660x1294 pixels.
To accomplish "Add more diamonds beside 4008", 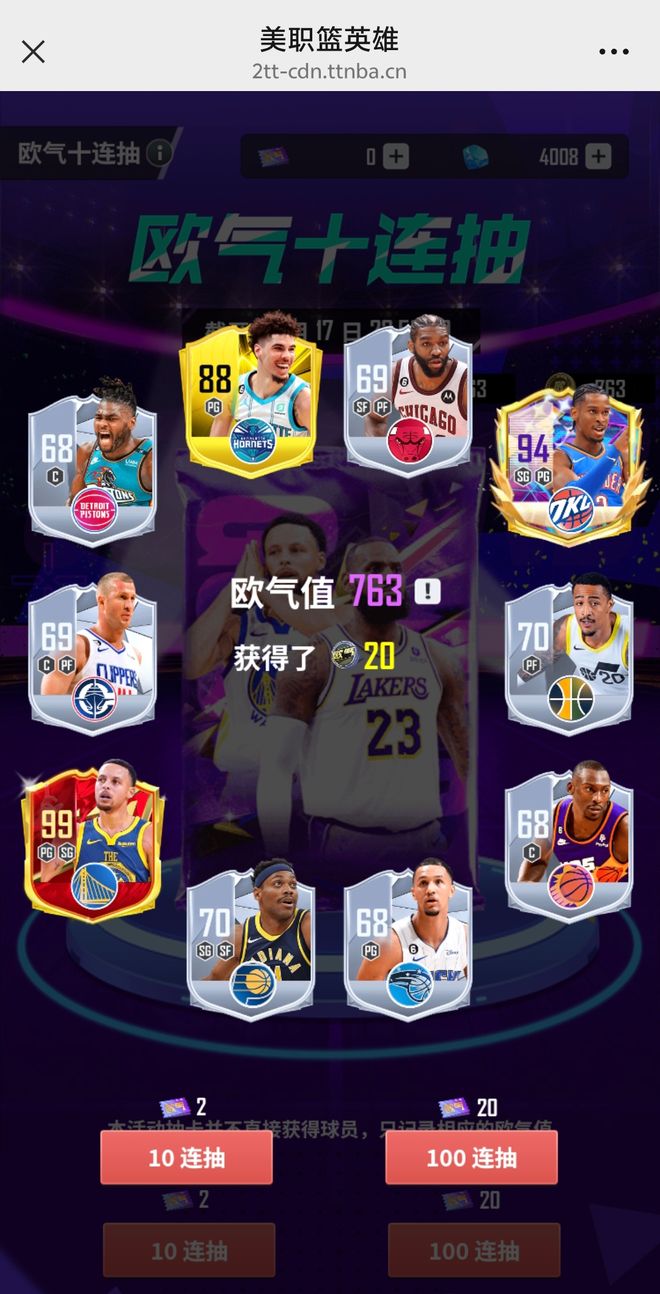I will click(x=598, y=156).
